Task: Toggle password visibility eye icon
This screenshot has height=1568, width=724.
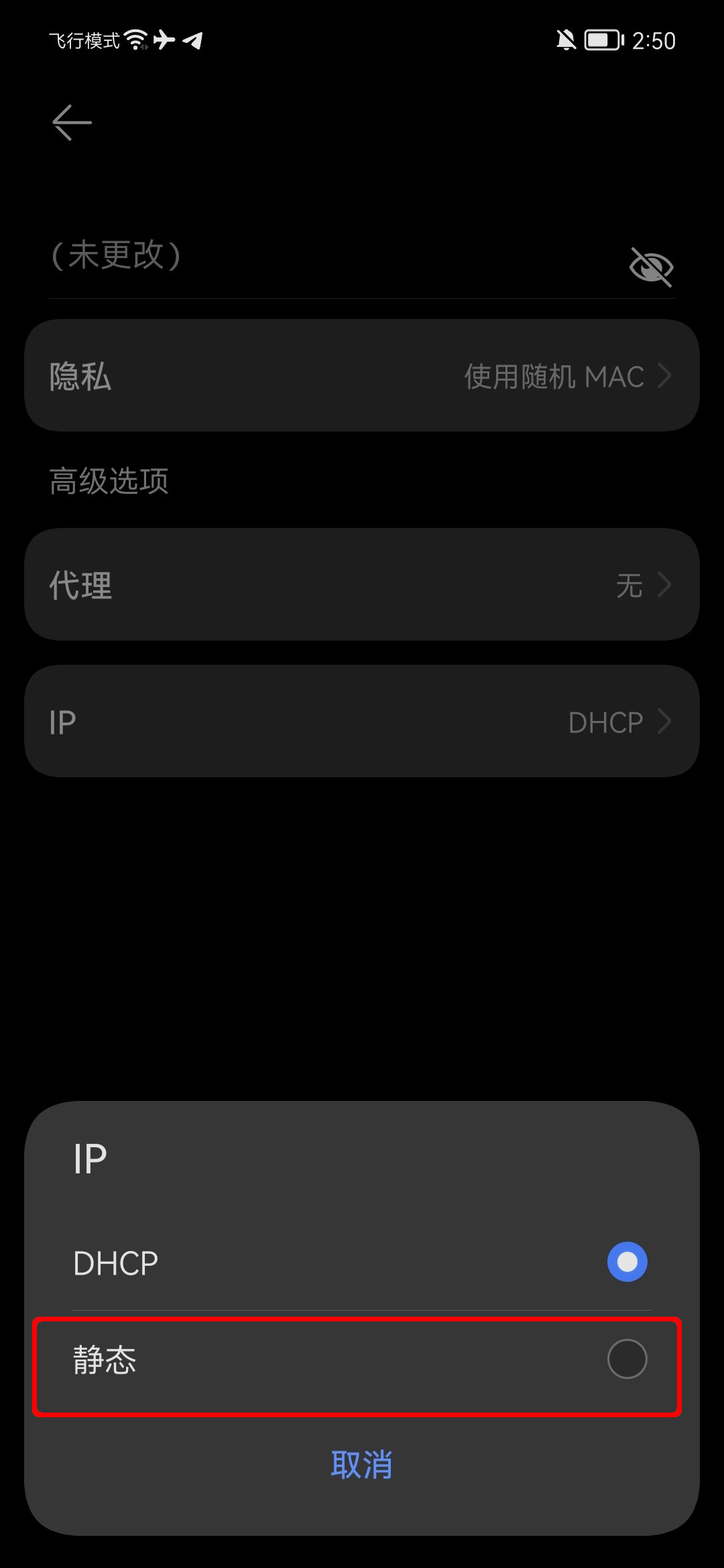Action: coord(651,267)
